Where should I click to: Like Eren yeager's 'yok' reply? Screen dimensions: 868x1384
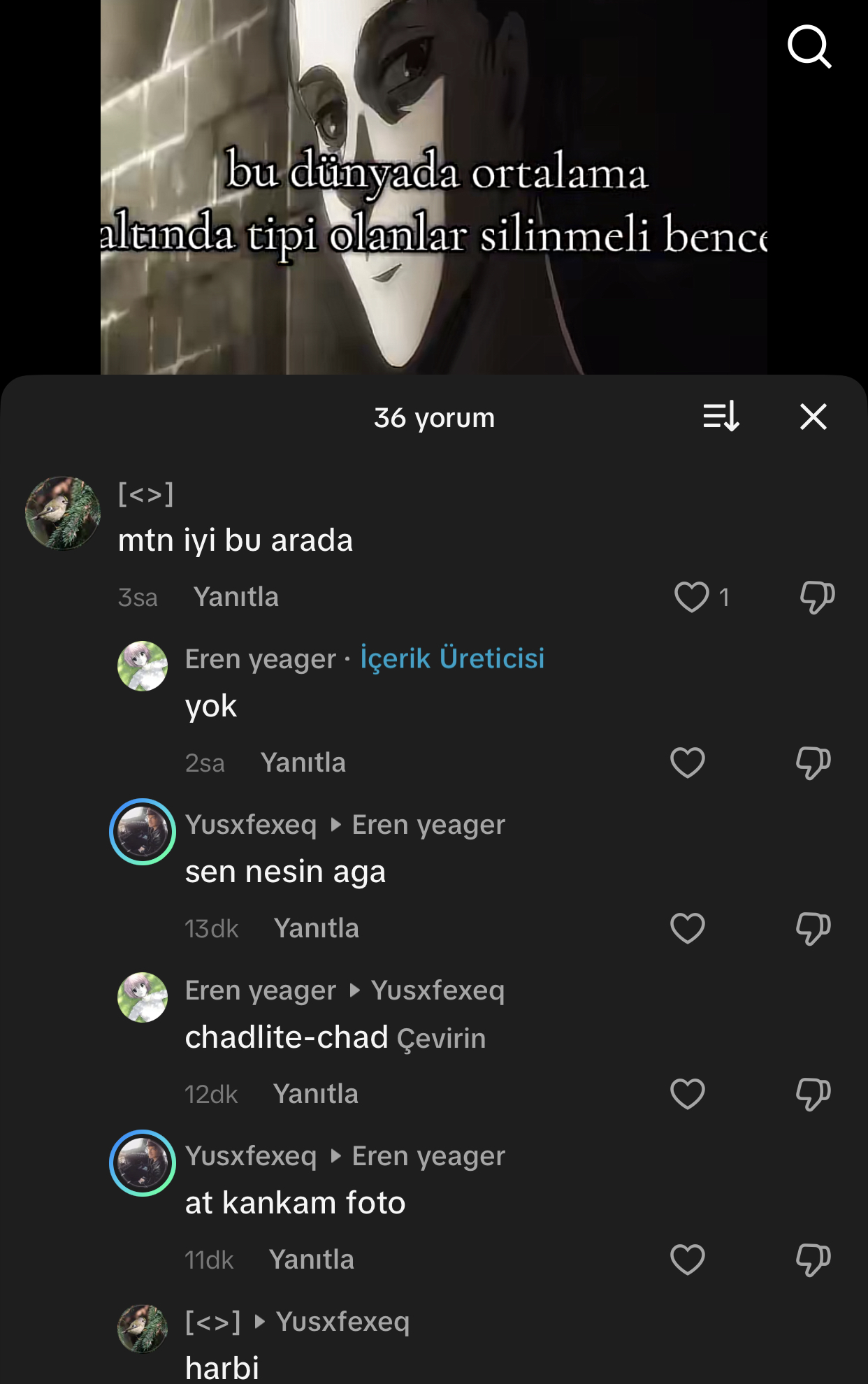click(x=687, y=763)
